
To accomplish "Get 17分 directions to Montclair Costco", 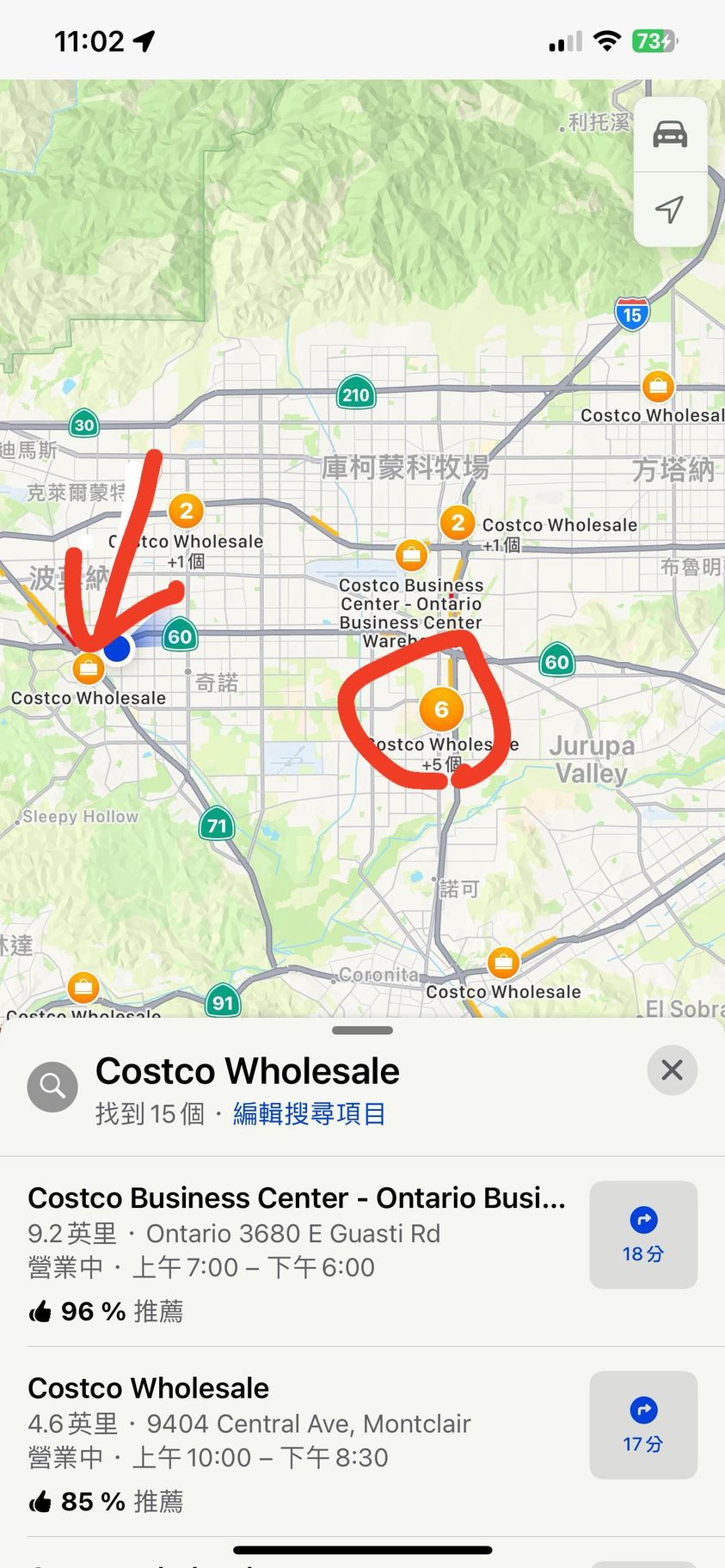I will click(642, 1424).
